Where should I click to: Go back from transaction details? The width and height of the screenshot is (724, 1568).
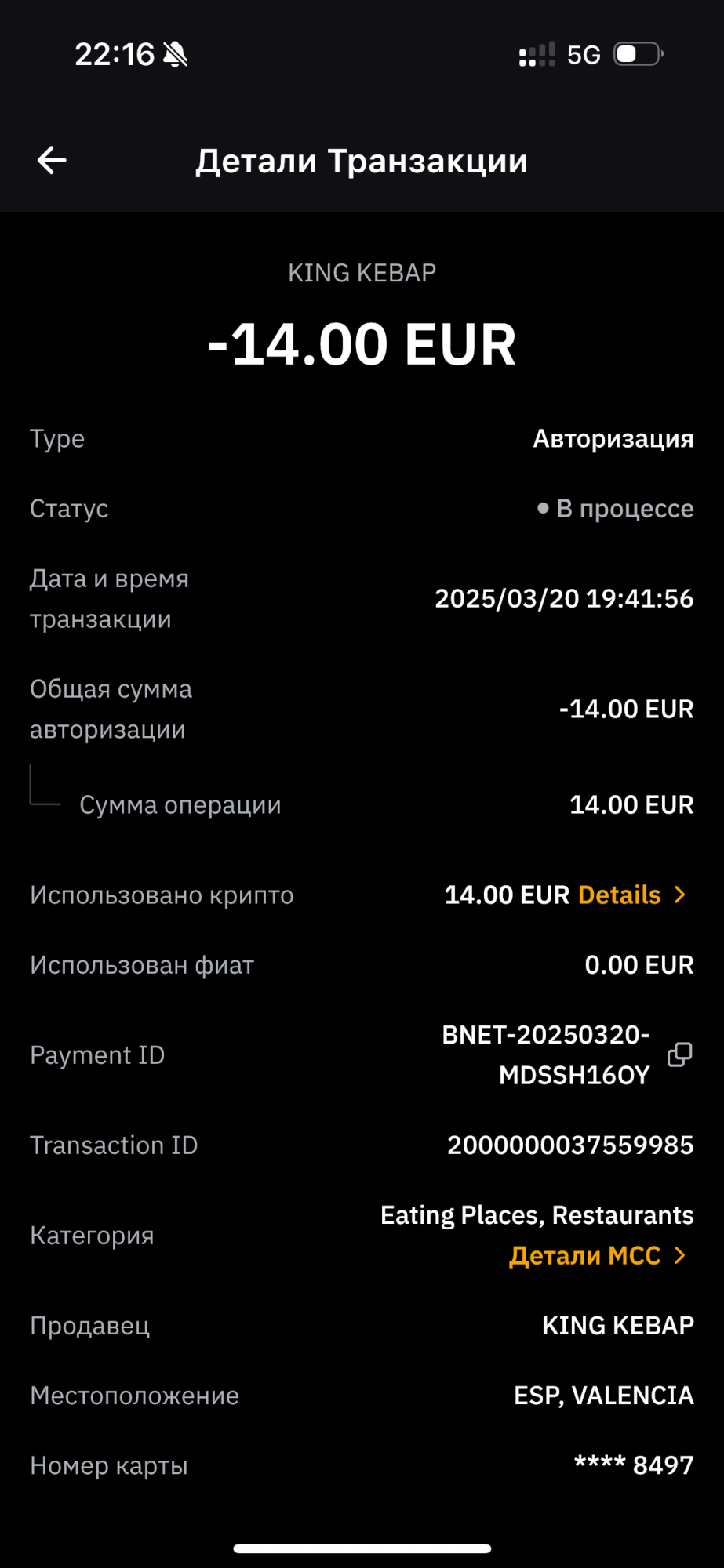[x=52, y=161]
